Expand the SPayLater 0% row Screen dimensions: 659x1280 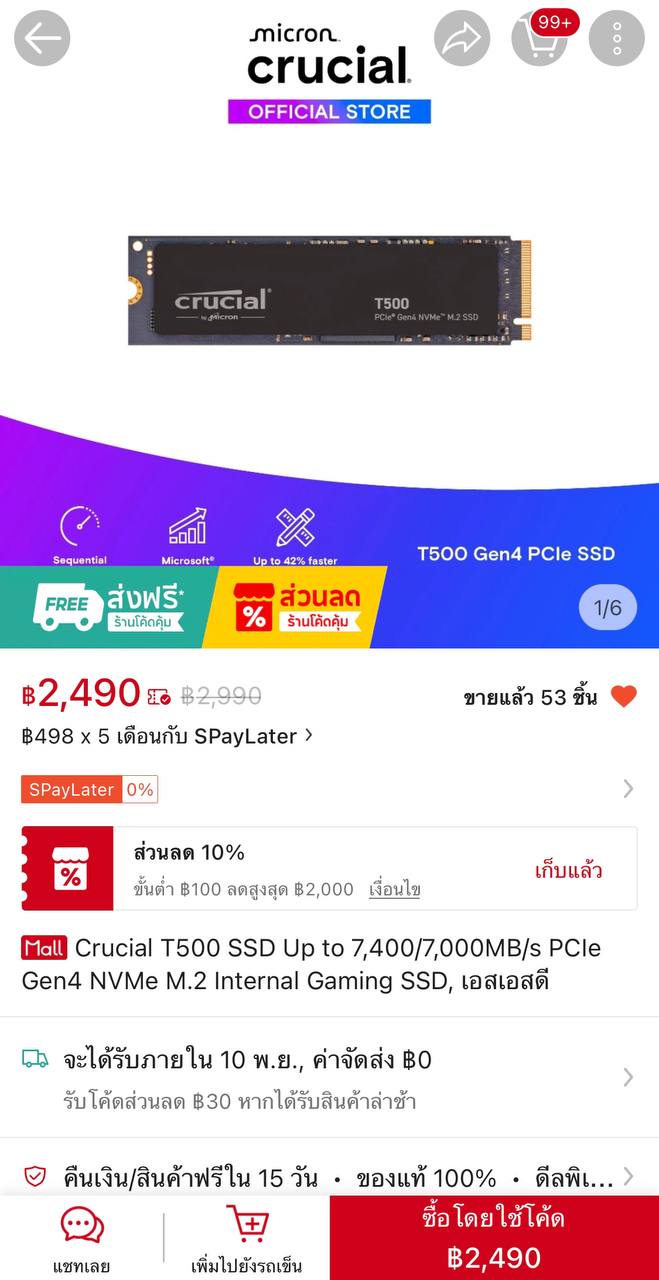click(x=628, y=789)
